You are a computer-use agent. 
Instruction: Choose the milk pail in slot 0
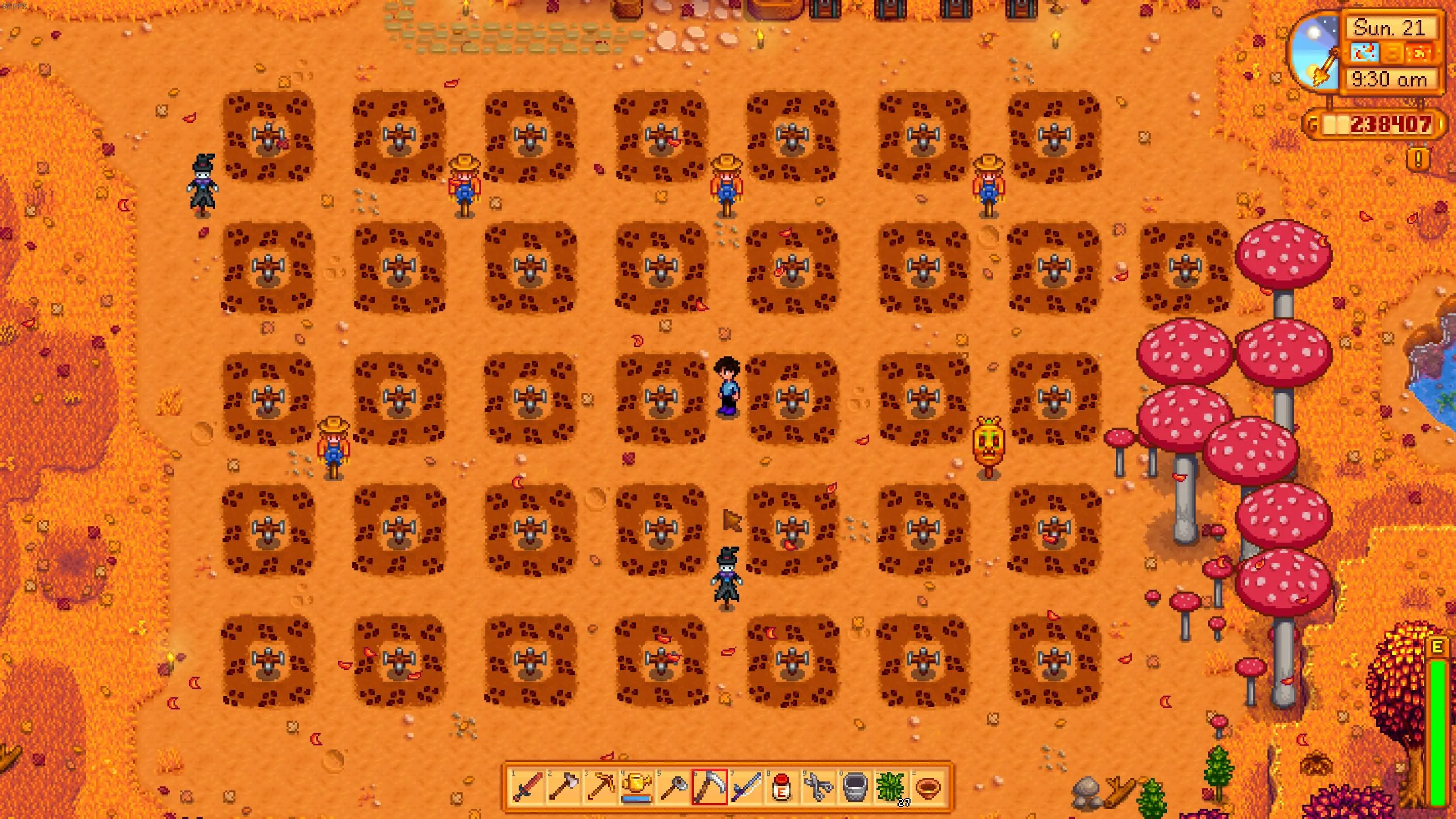pos(855,787)
